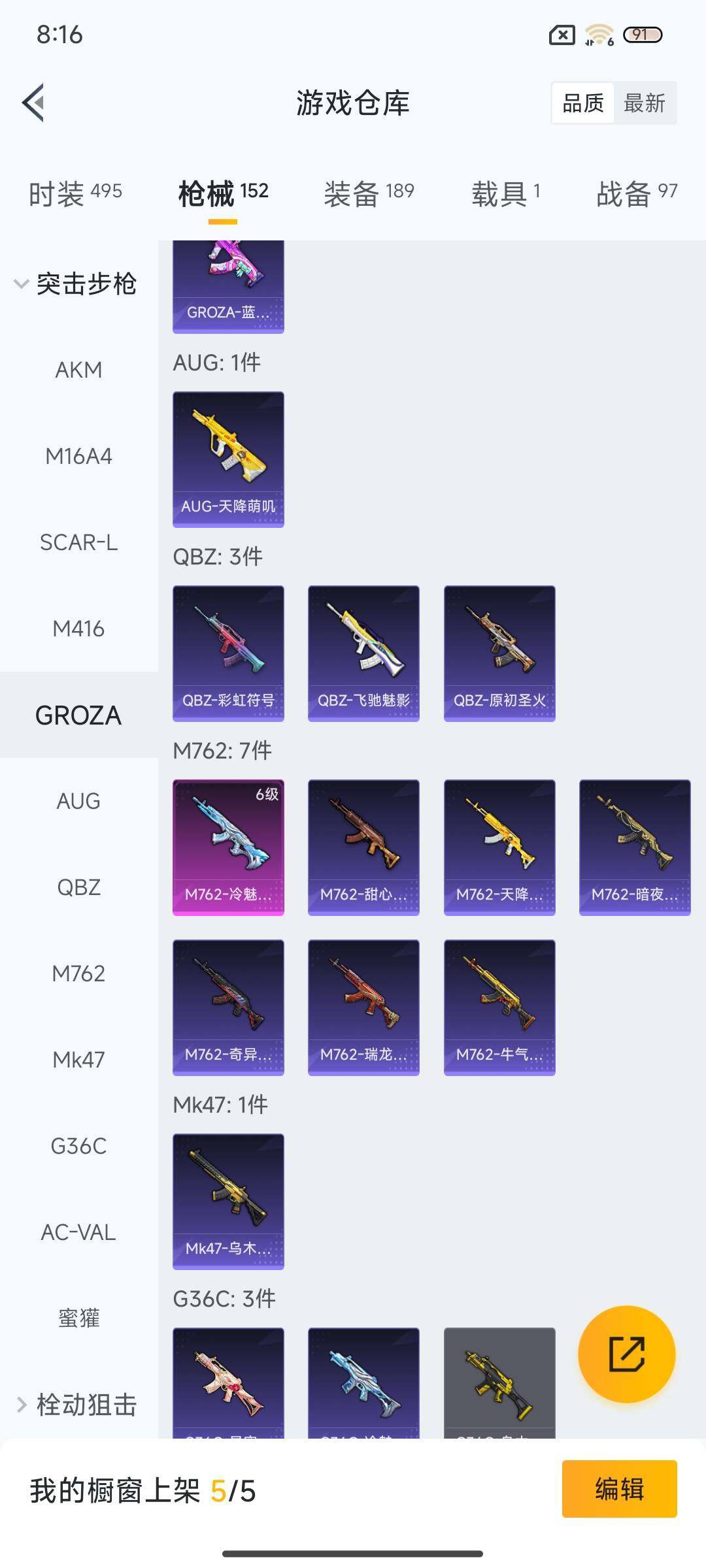Jump to M762 in the sidebar
The width and height of the screenshot is (706, 1568).
(78, 973)
